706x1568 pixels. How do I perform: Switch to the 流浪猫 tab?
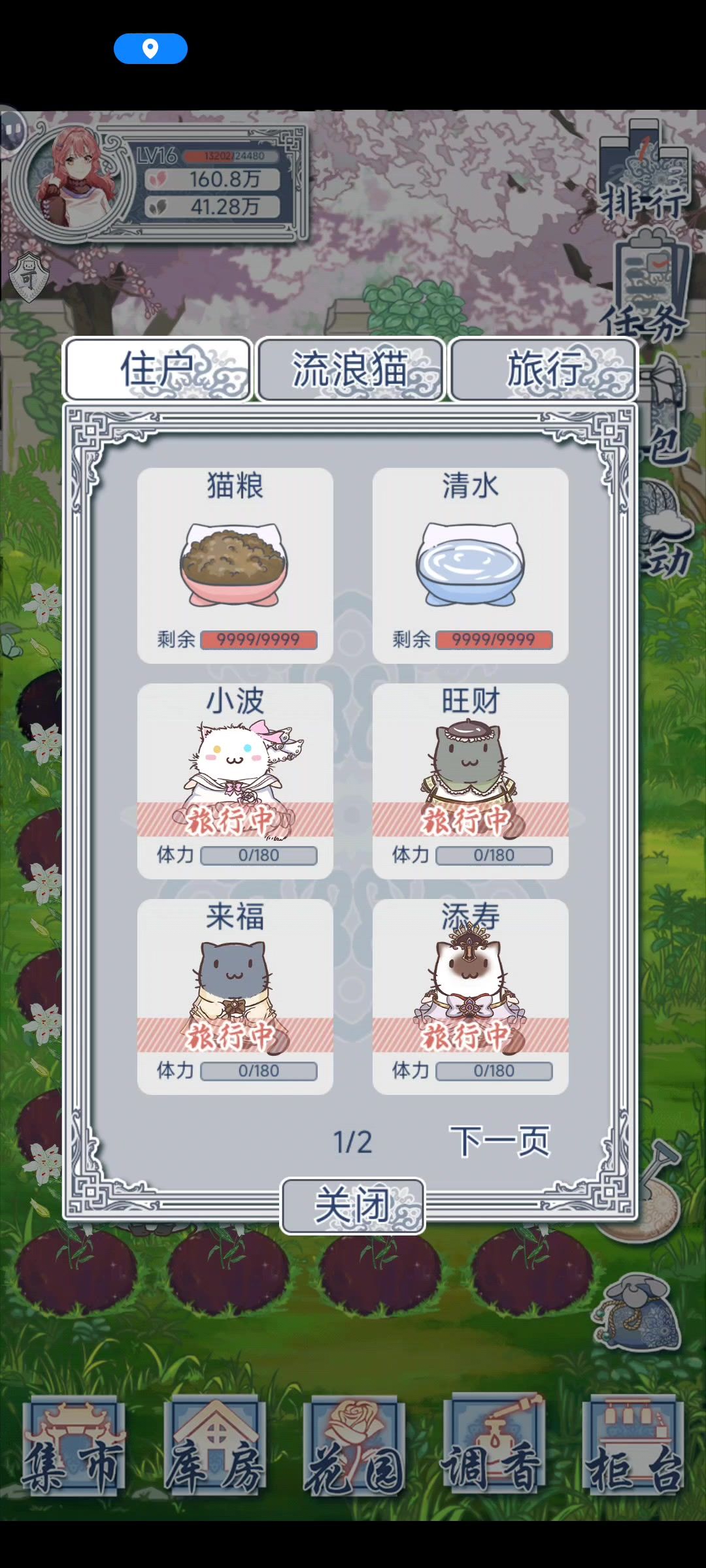tap(350, 369)
